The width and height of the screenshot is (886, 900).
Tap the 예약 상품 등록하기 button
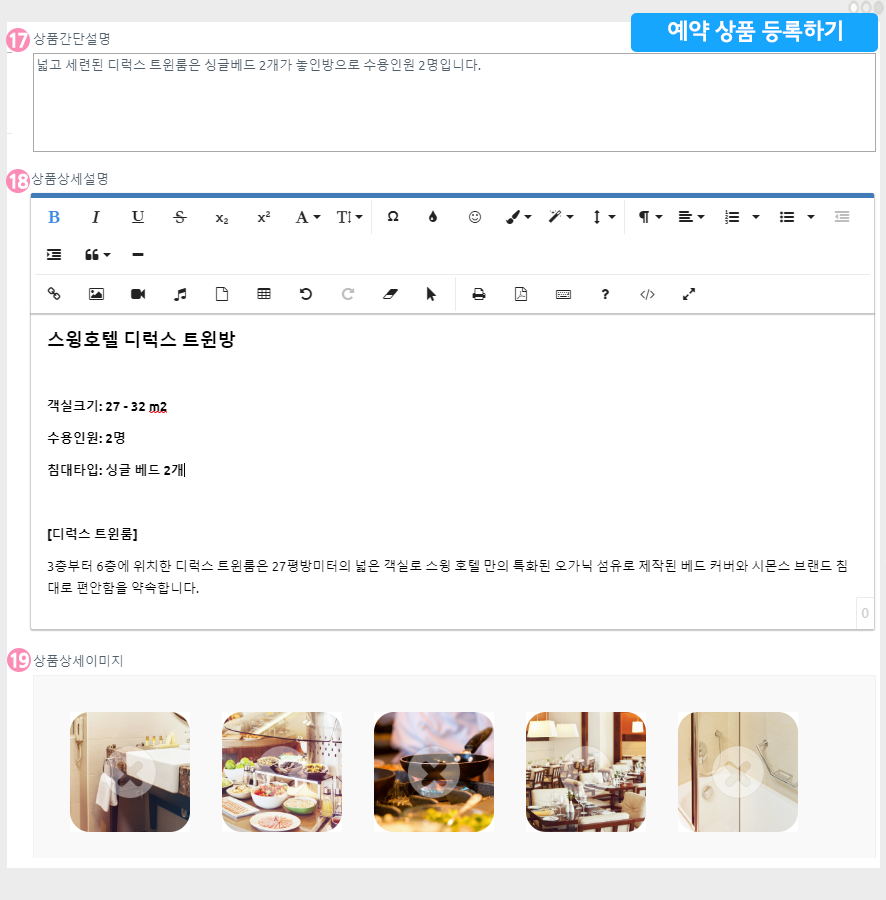click(755, 31)
